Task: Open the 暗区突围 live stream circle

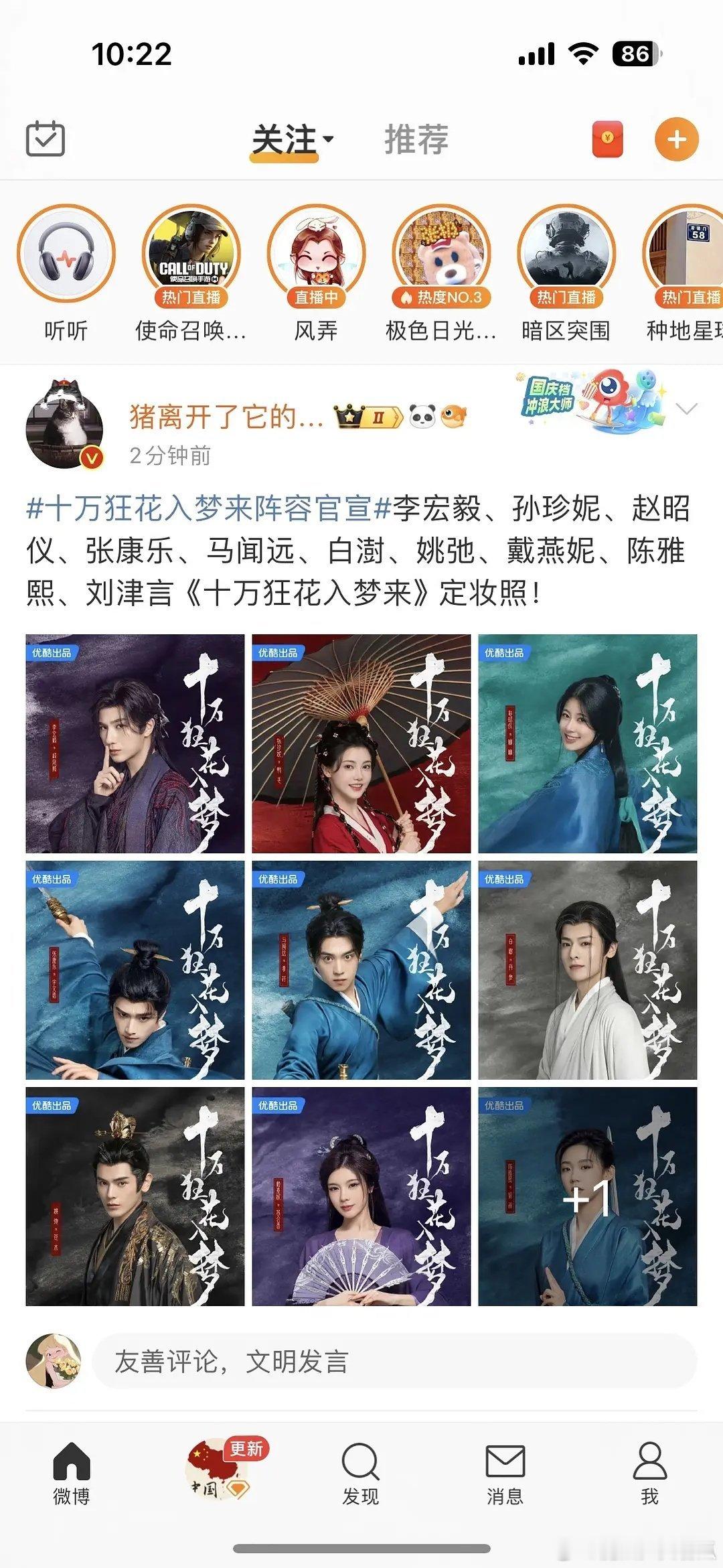Action: coord(566,257)
